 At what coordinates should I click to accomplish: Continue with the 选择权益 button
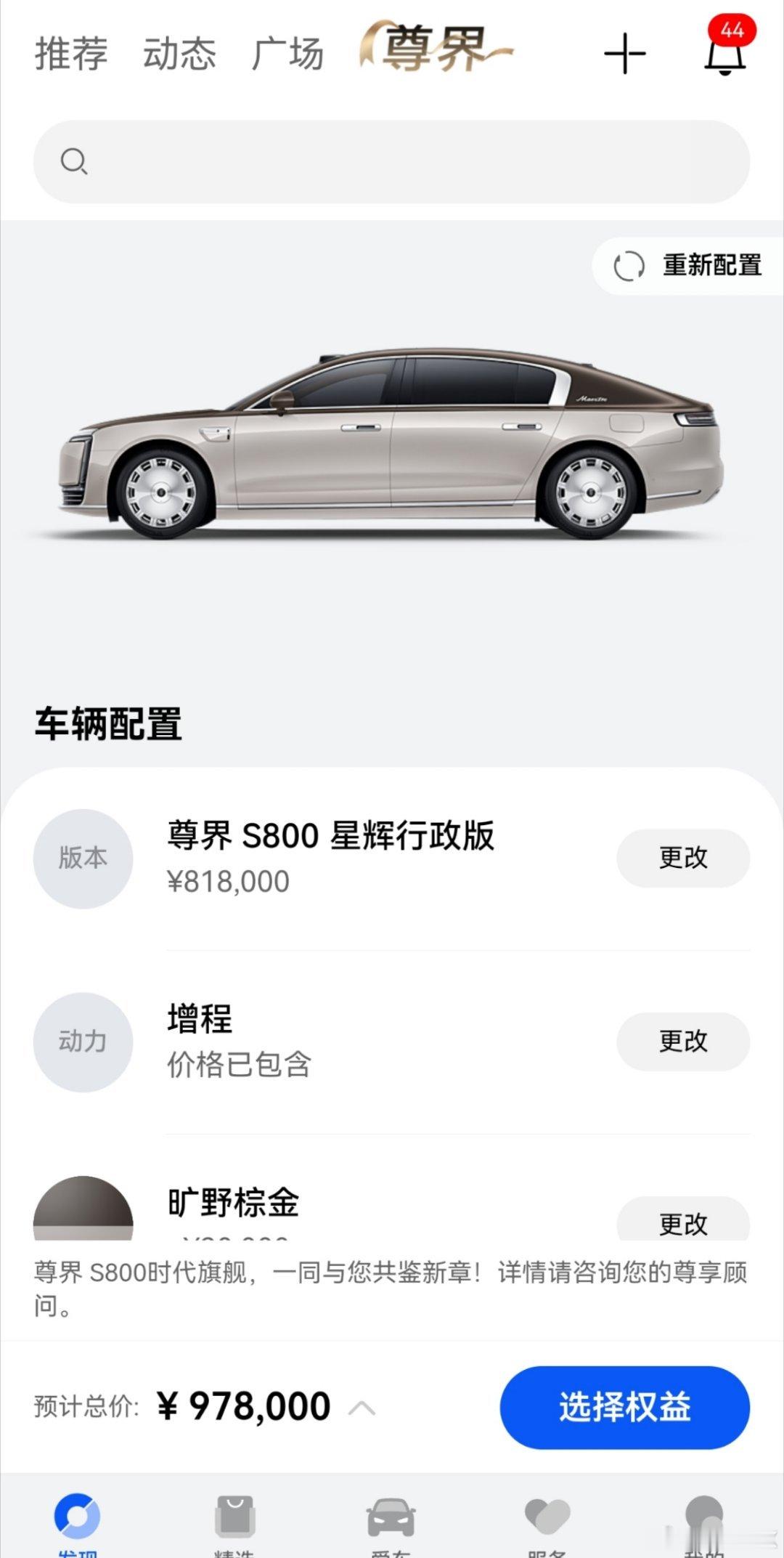coord(624,1407)
